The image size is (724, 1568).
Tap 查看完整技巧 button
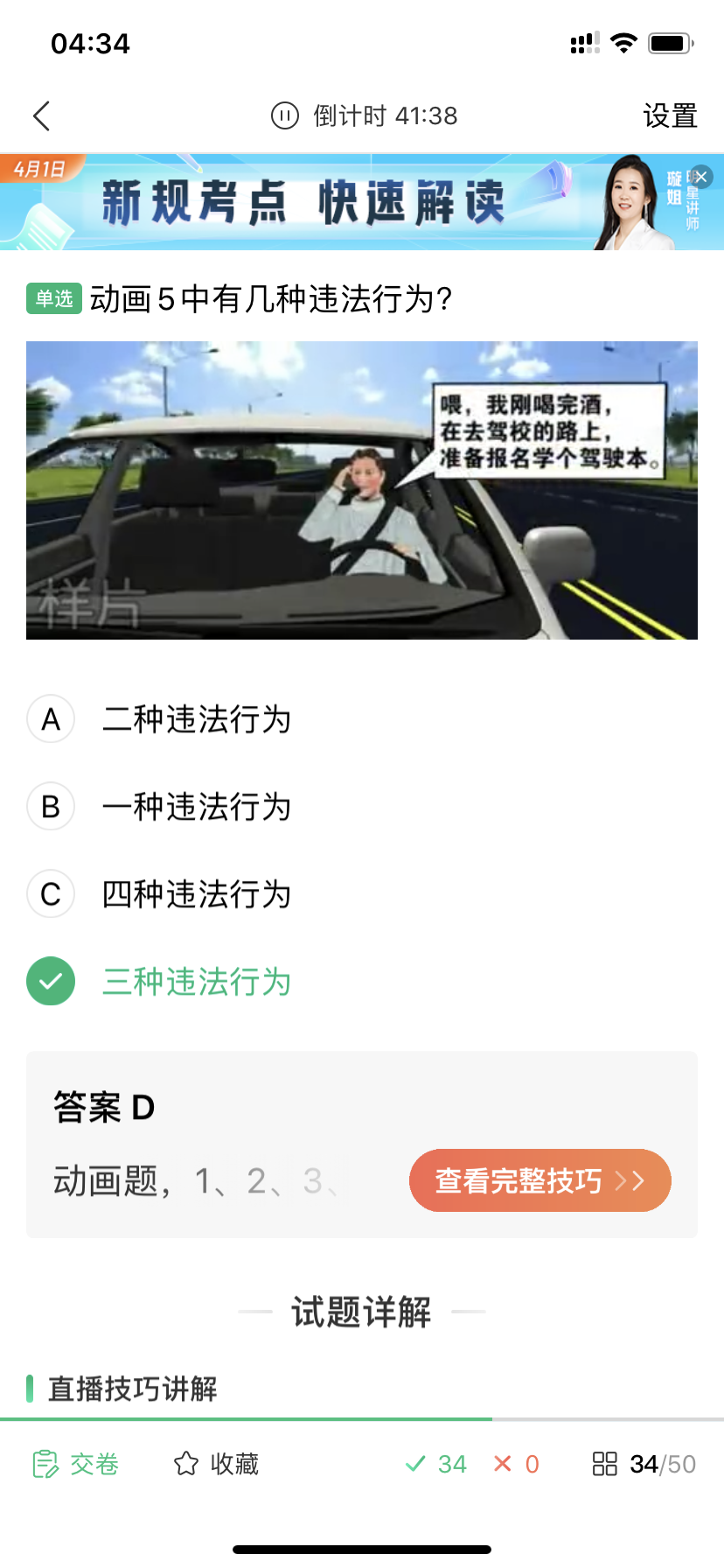(540, 1180)
